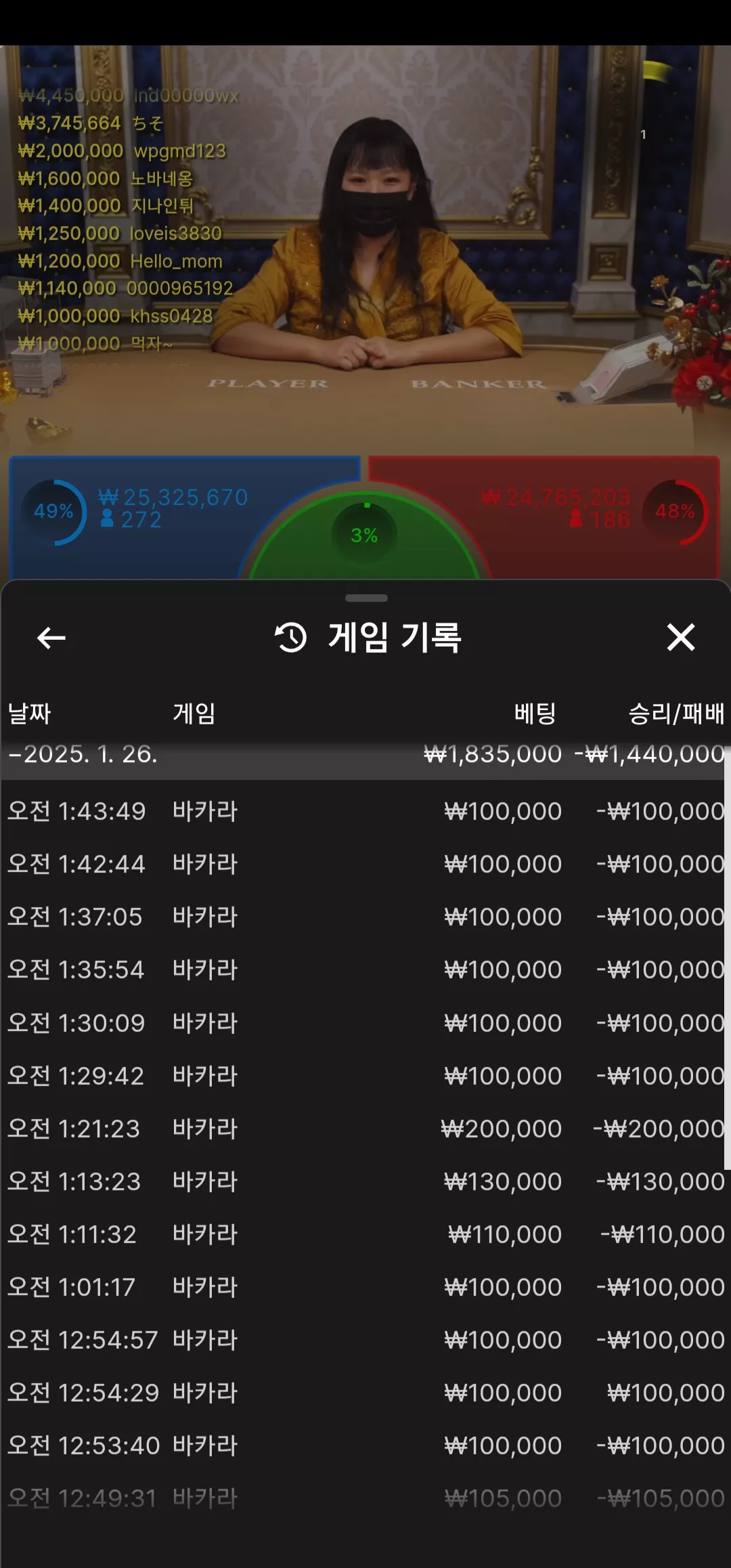Open the 오전 1:13:23 ₩130,000 bet record

[x=365, y=1181]
